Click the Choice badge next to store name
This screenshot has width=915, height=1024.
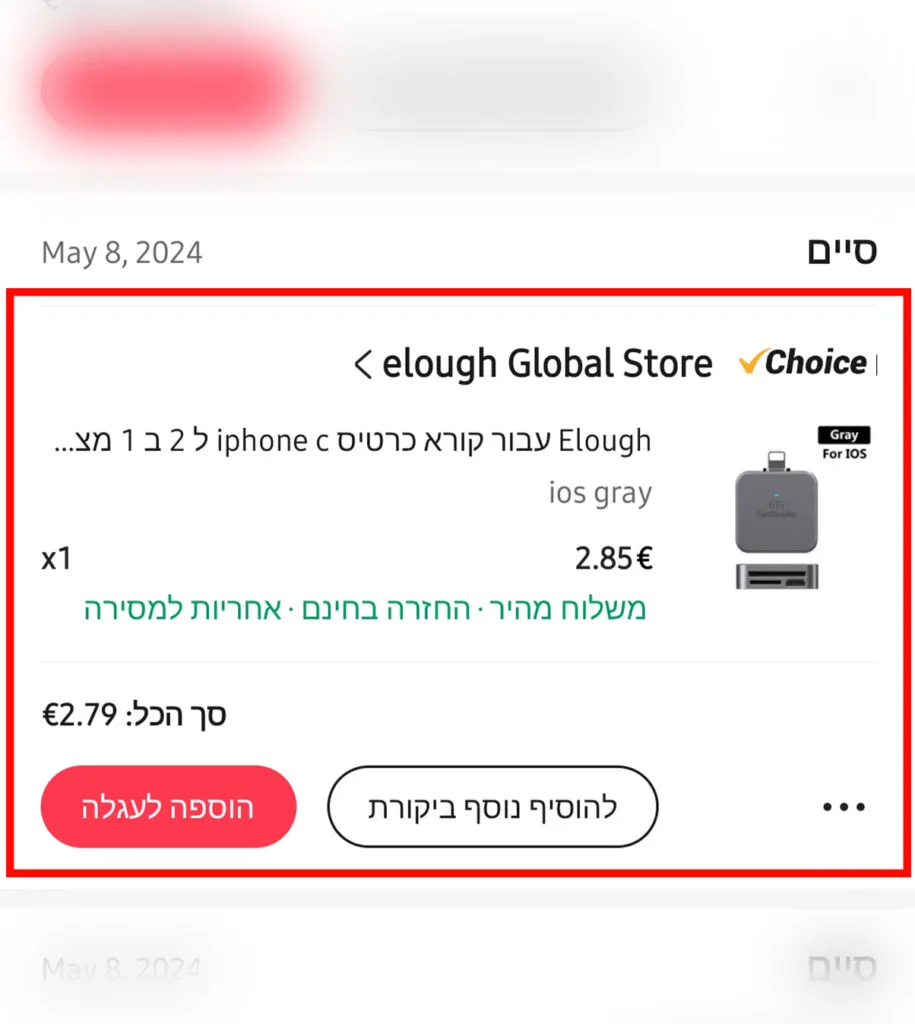tap(807, 362)
